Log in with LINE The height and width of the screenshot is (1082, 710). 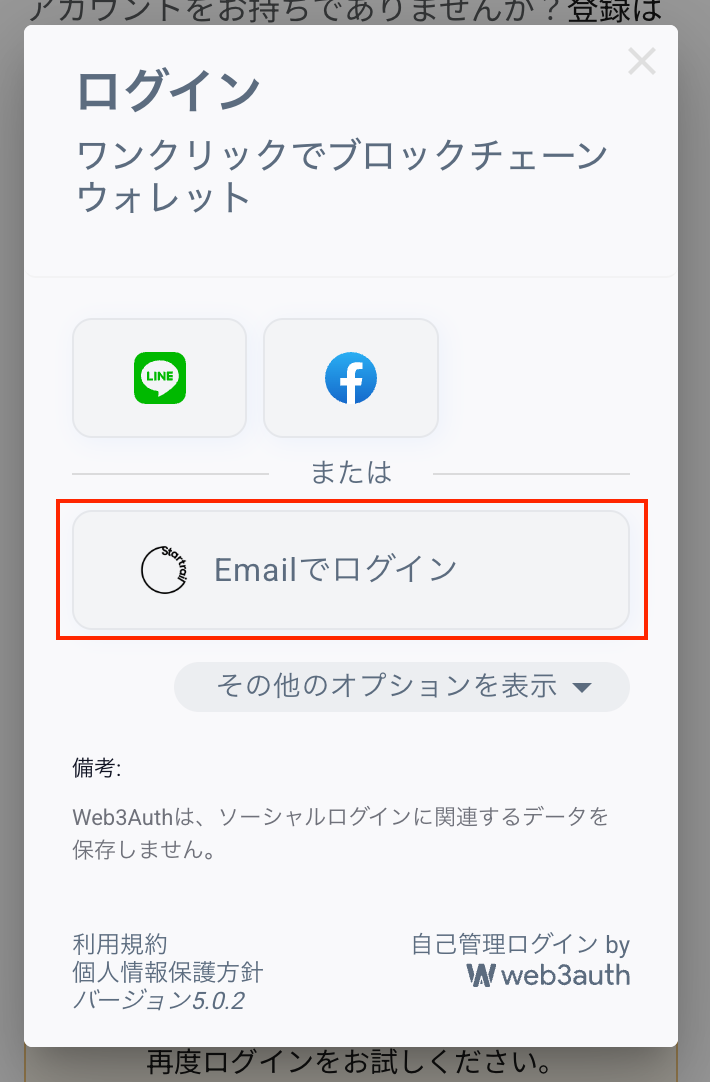(160, 378)
